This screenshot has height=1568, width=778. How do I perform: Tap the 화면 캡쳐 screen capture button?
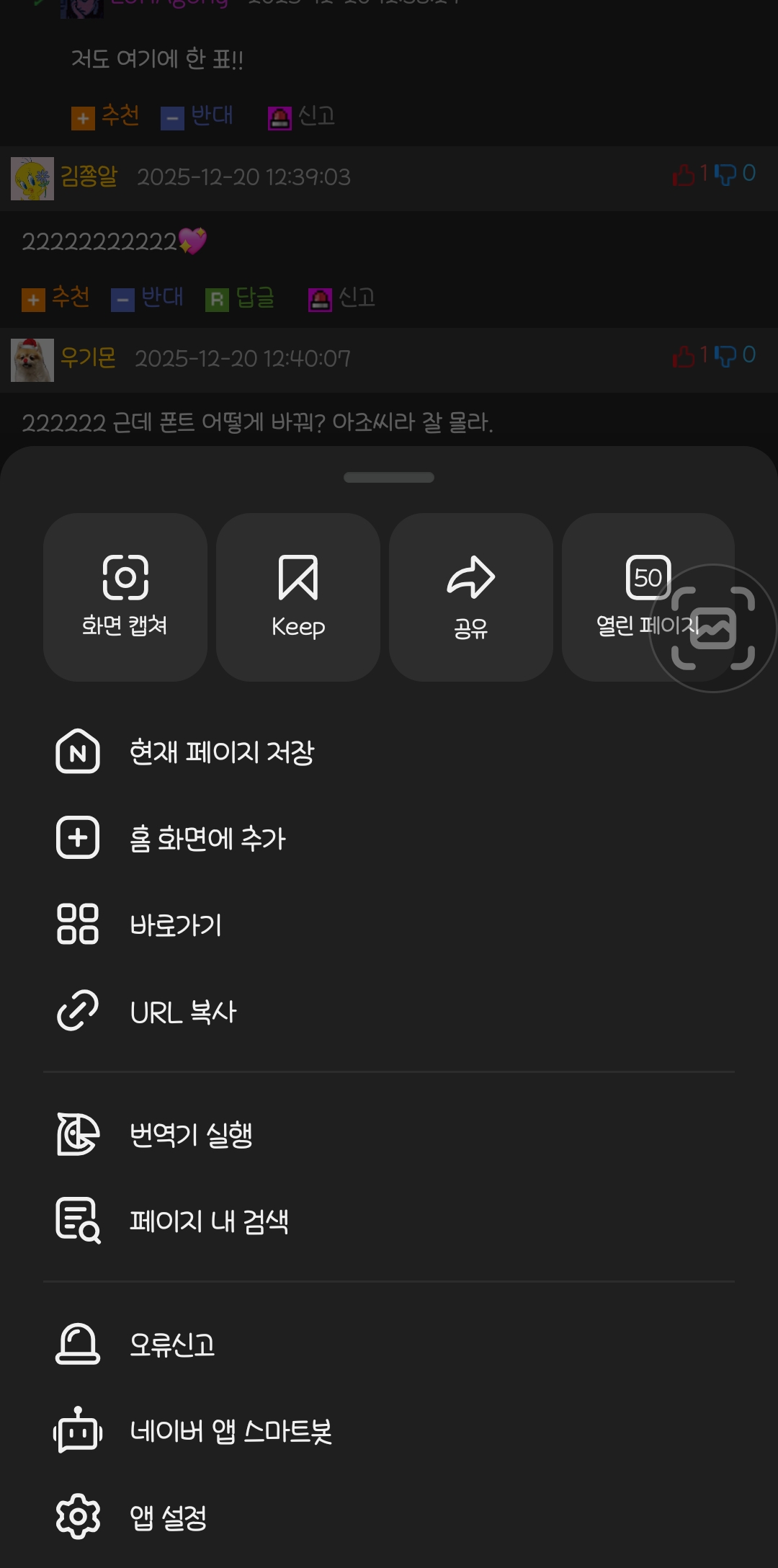(x=125, y=597)
